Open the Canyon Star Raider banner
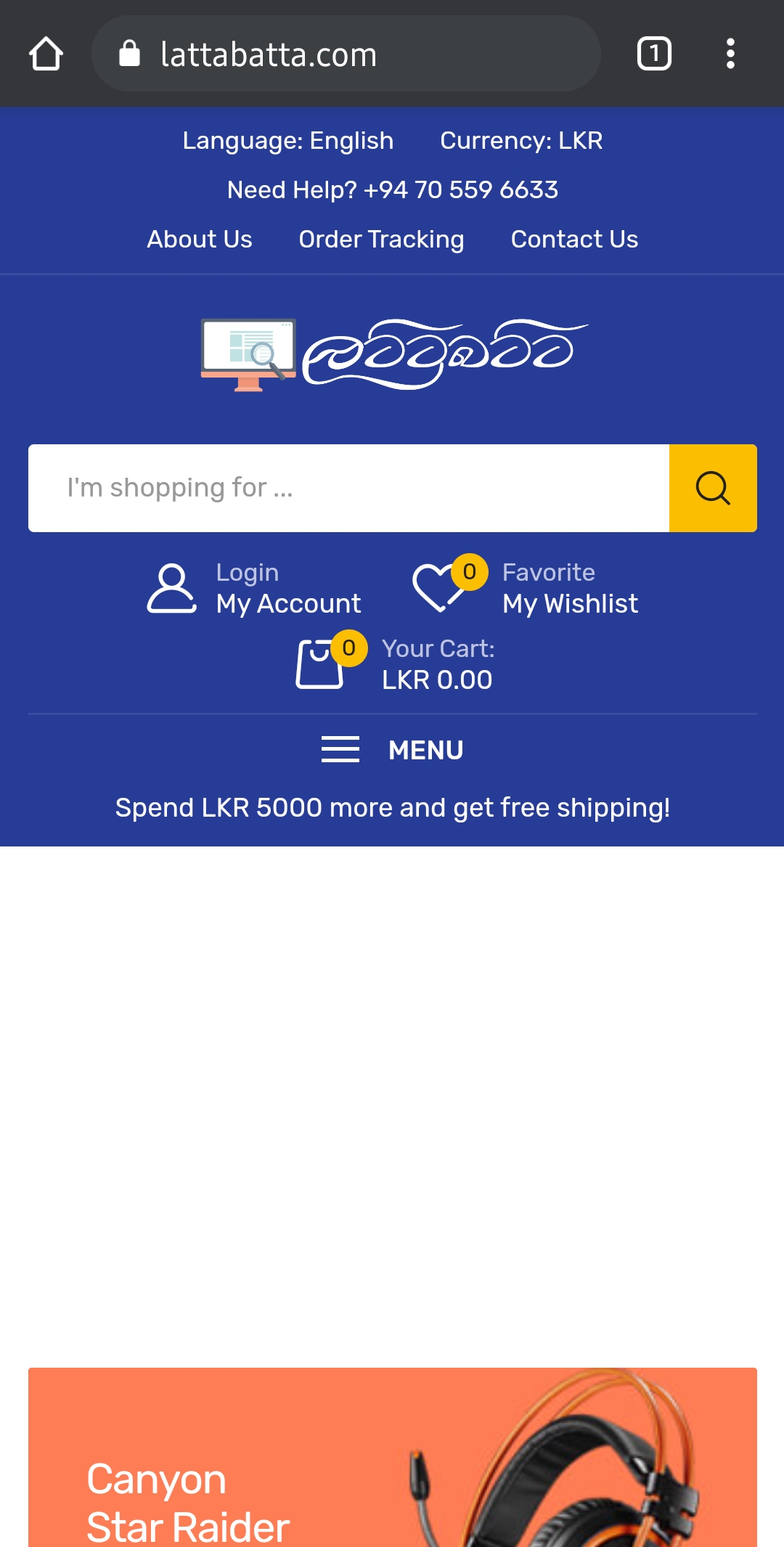The height and width of the screenshot is (1547, 784). coord(393,1457)
